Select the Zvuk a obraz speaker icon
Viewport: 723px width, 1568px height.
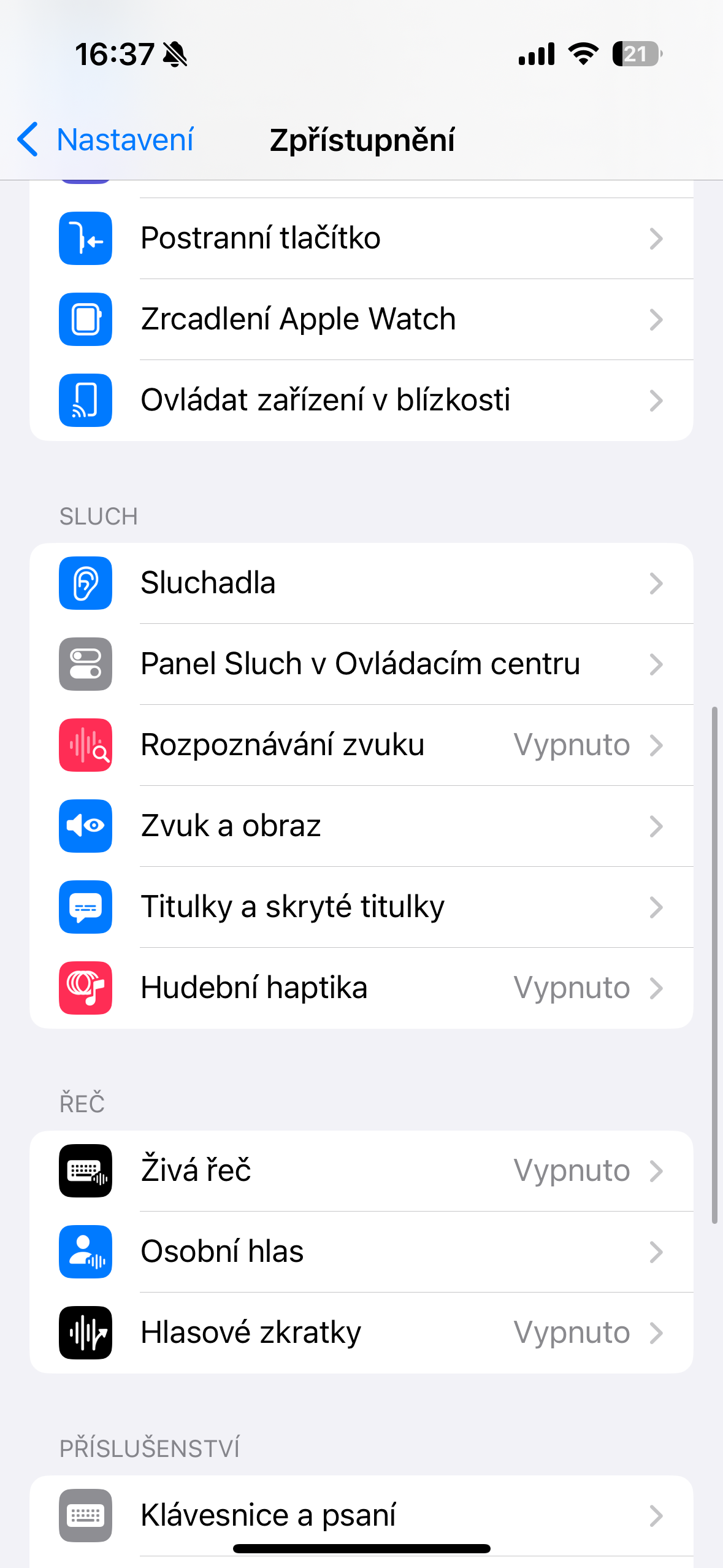pos(85,826)
